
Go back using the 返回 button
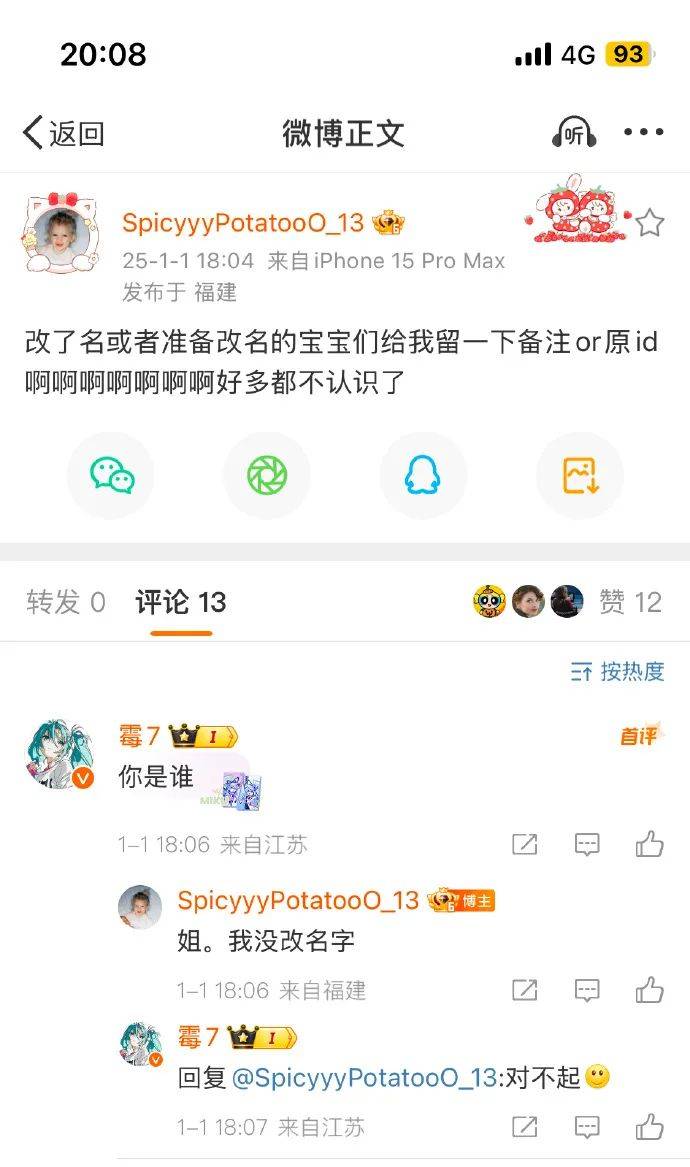coord(64,133)
